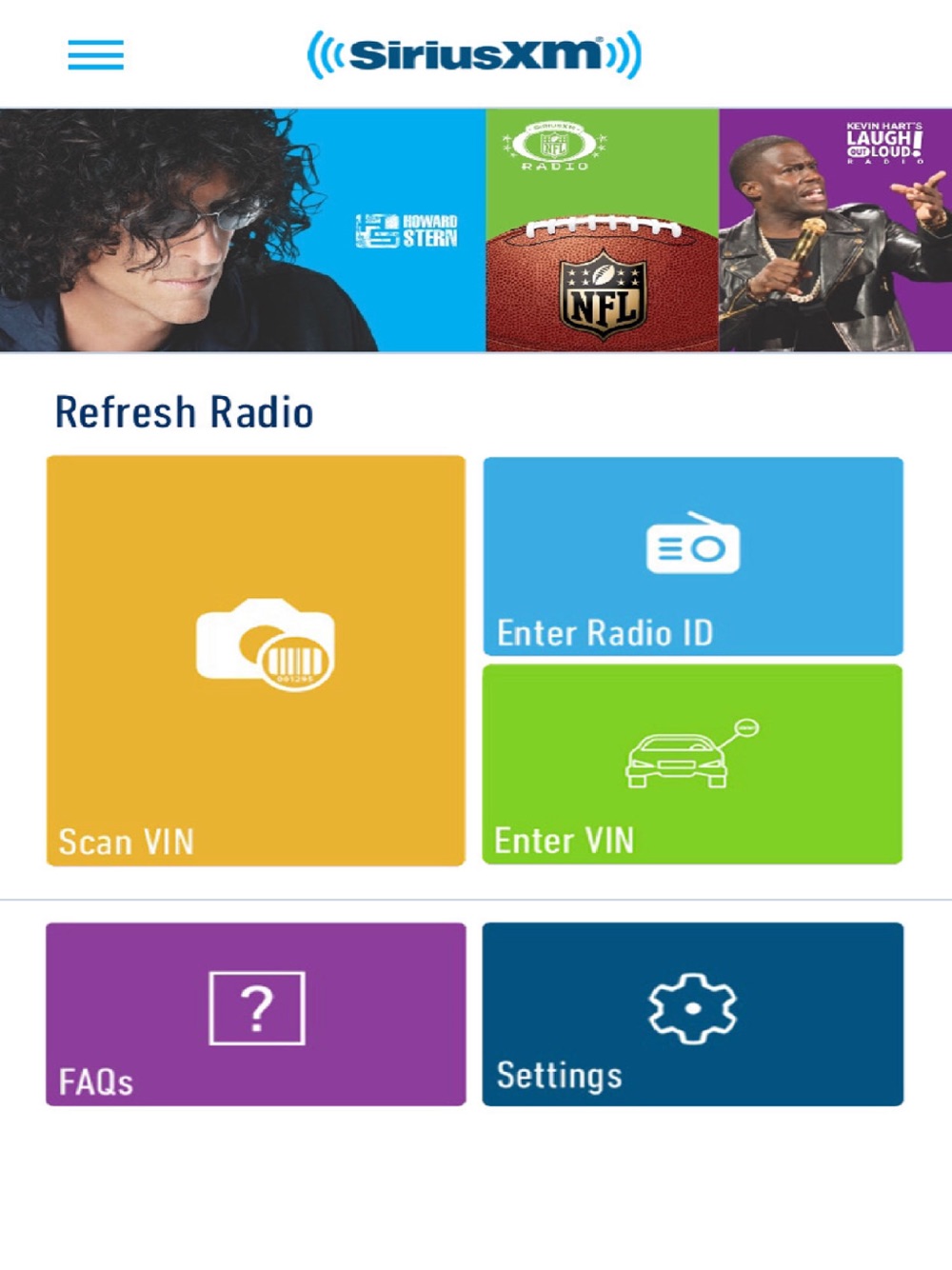Choose the Enter Radio ID tile
Viewport: 952px width, 1270px height.
[x=692, y=557]
